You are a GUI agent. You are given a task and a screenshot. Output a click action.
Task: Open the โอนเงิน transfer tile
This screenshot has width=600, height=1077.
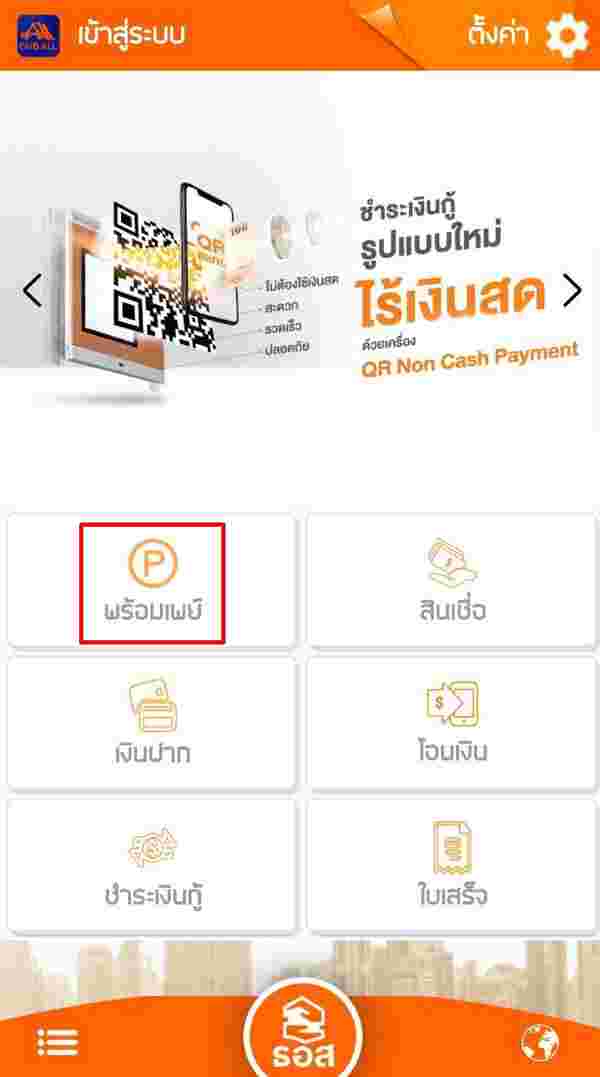point(452,723)
